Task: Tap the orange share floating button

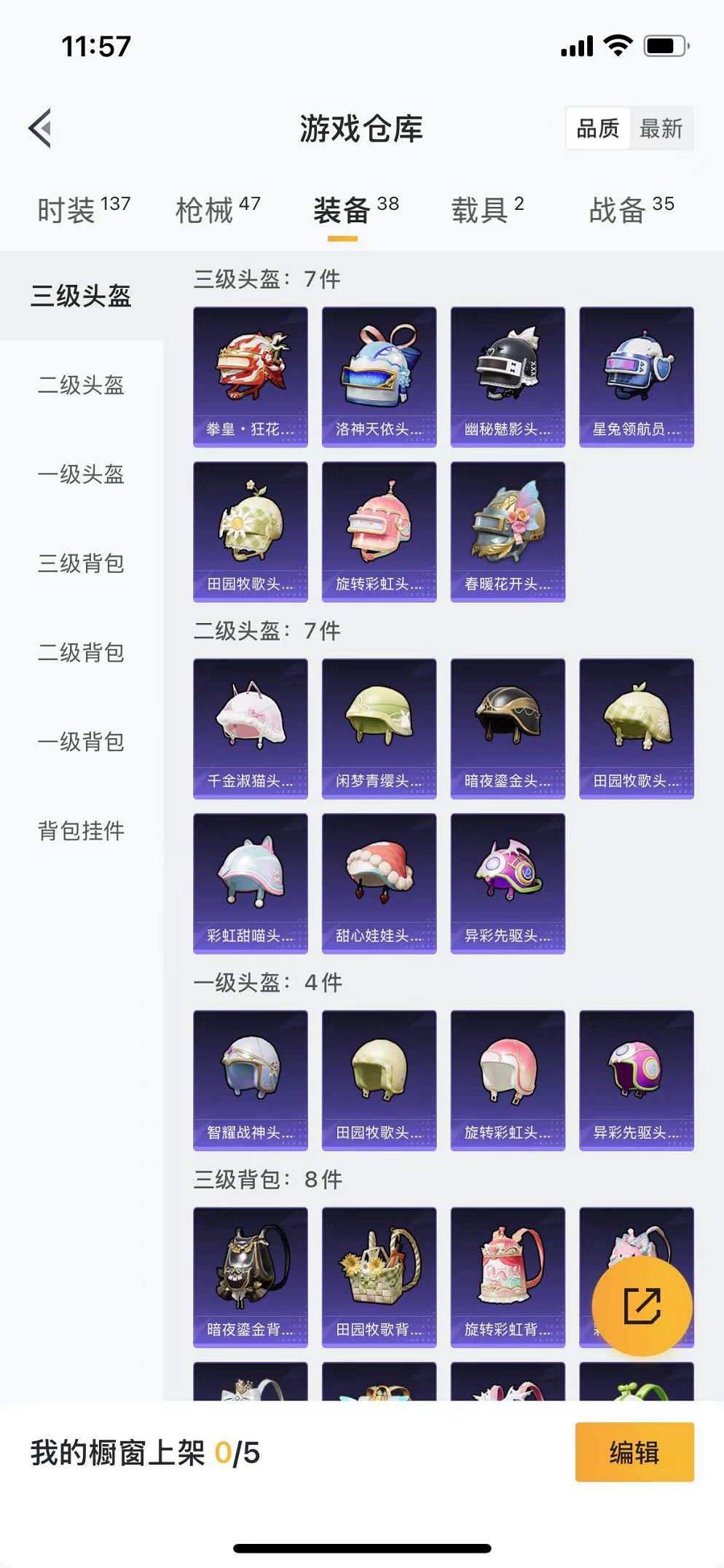Action: coord(642,1305)
